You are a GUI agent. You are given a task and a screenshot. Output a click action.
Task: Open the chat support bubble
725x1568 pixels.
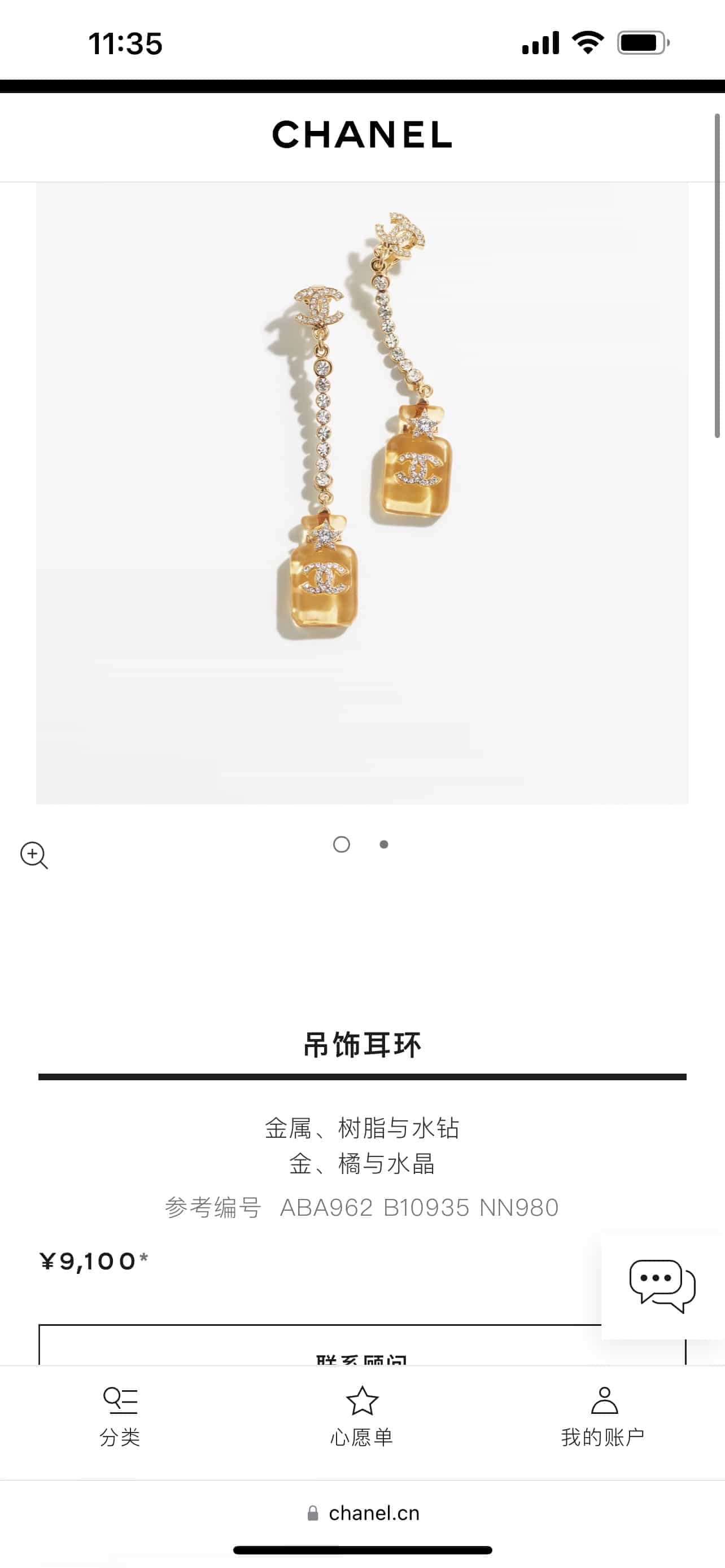pos(662,1286)
